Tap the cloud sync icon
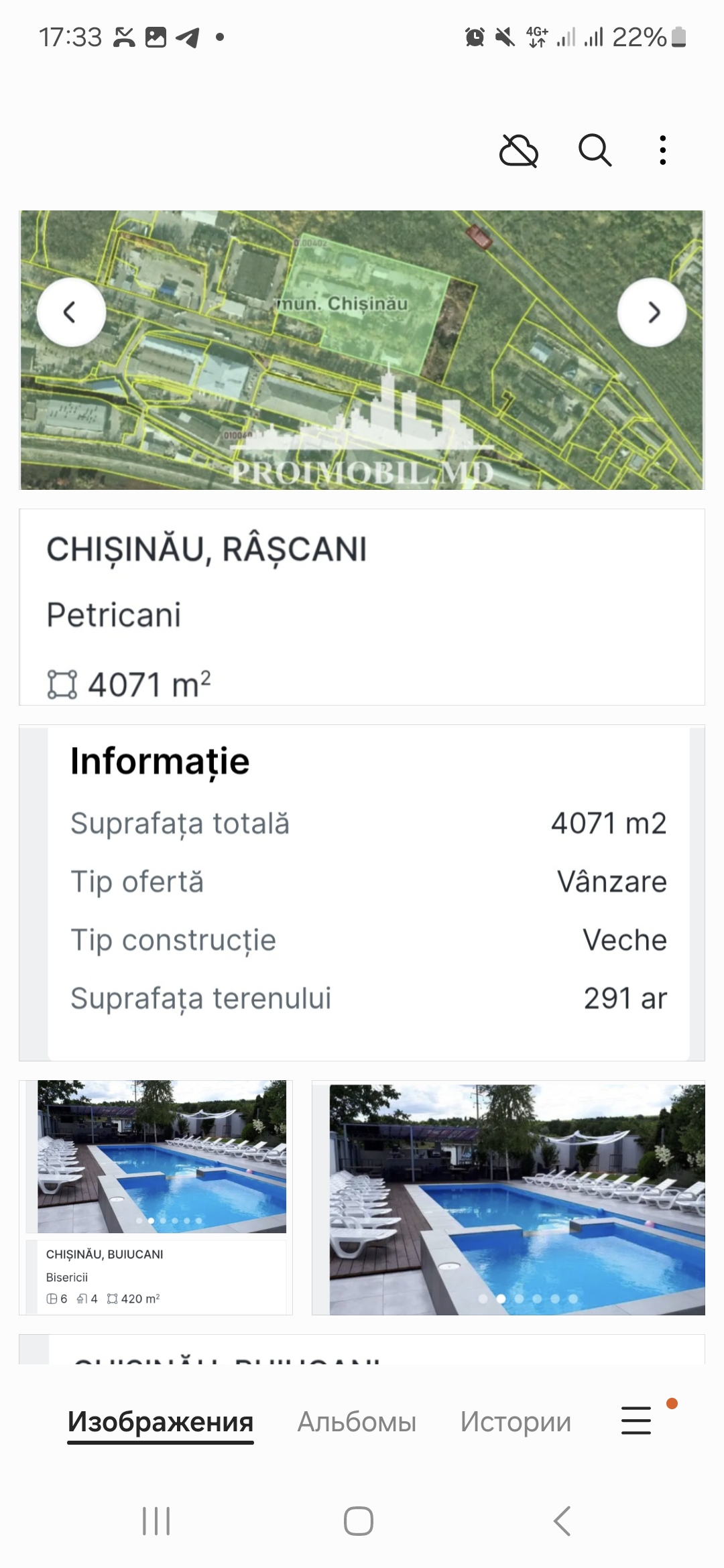Image resolution: width=724 pixels, height=1568 pixels. 520,151
